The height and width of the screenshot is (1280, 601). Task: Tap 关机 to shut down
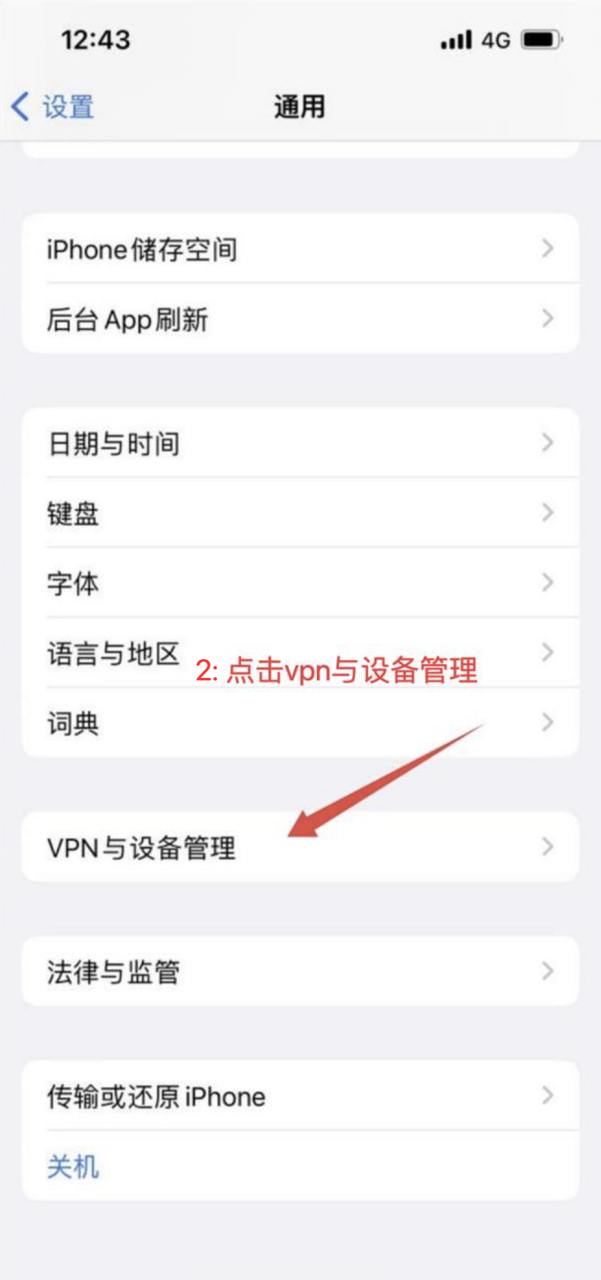point(74,1166)
